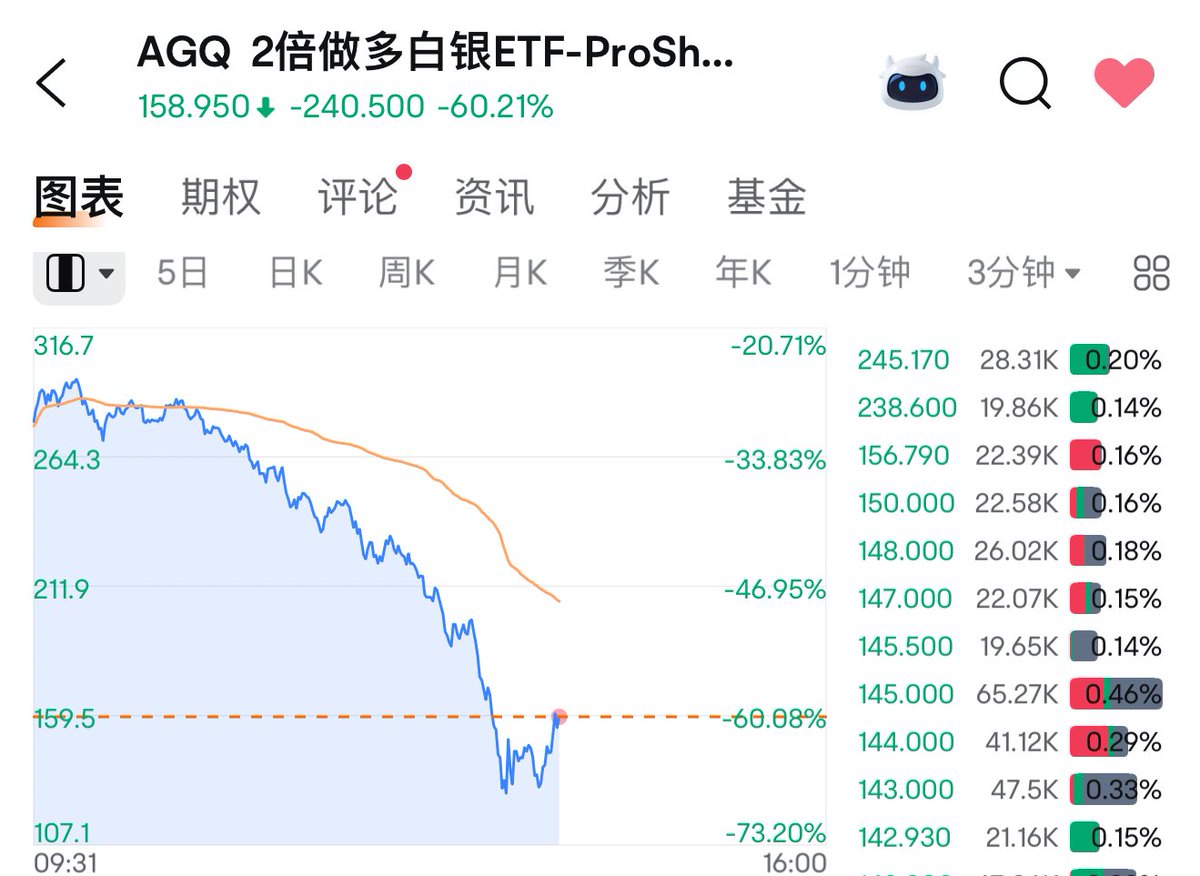Switch to the 资讯 tab
This screenshot has width=1200, height=876.
click(494, 197)
